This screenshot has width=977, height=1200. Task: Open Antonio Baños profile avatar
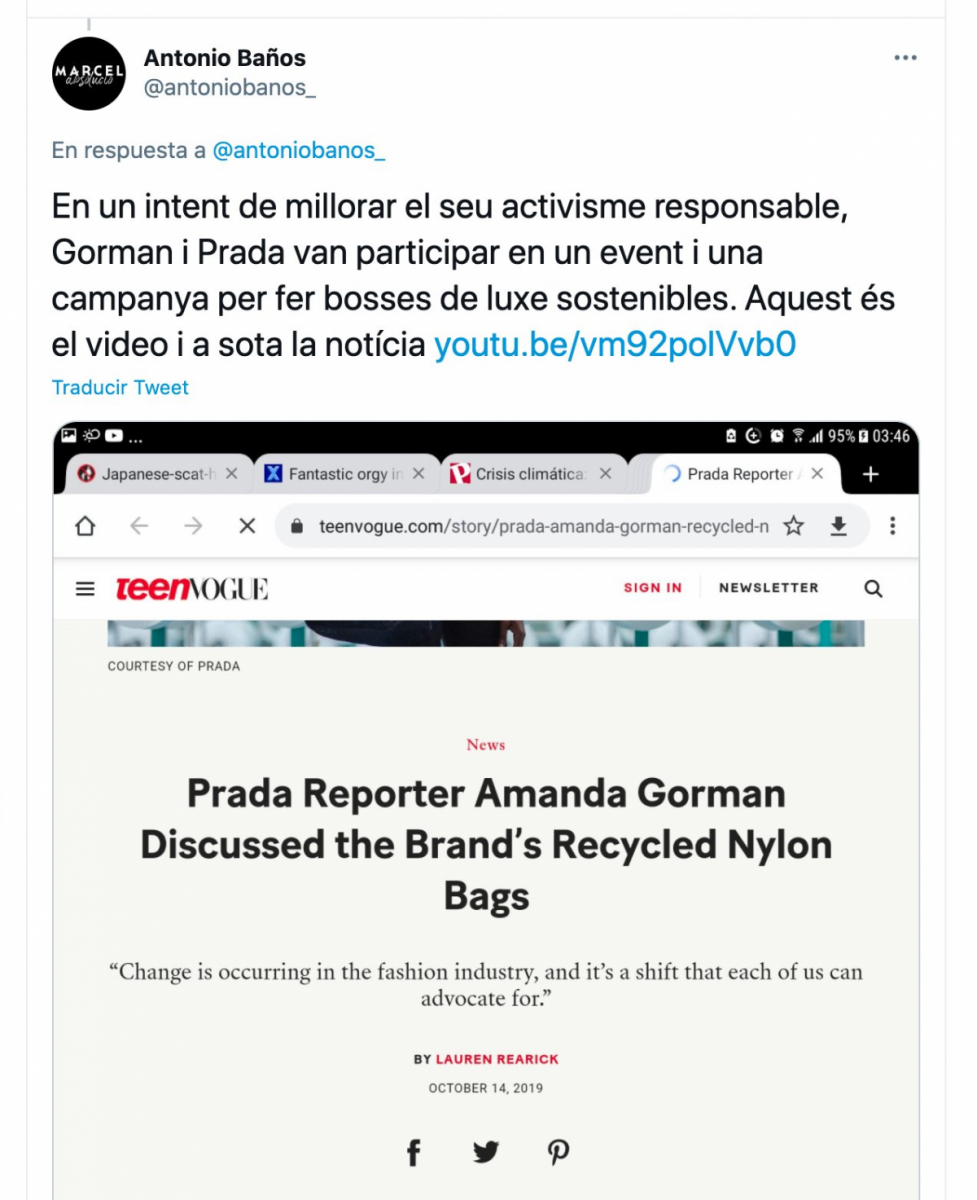[x=88, y=73]
